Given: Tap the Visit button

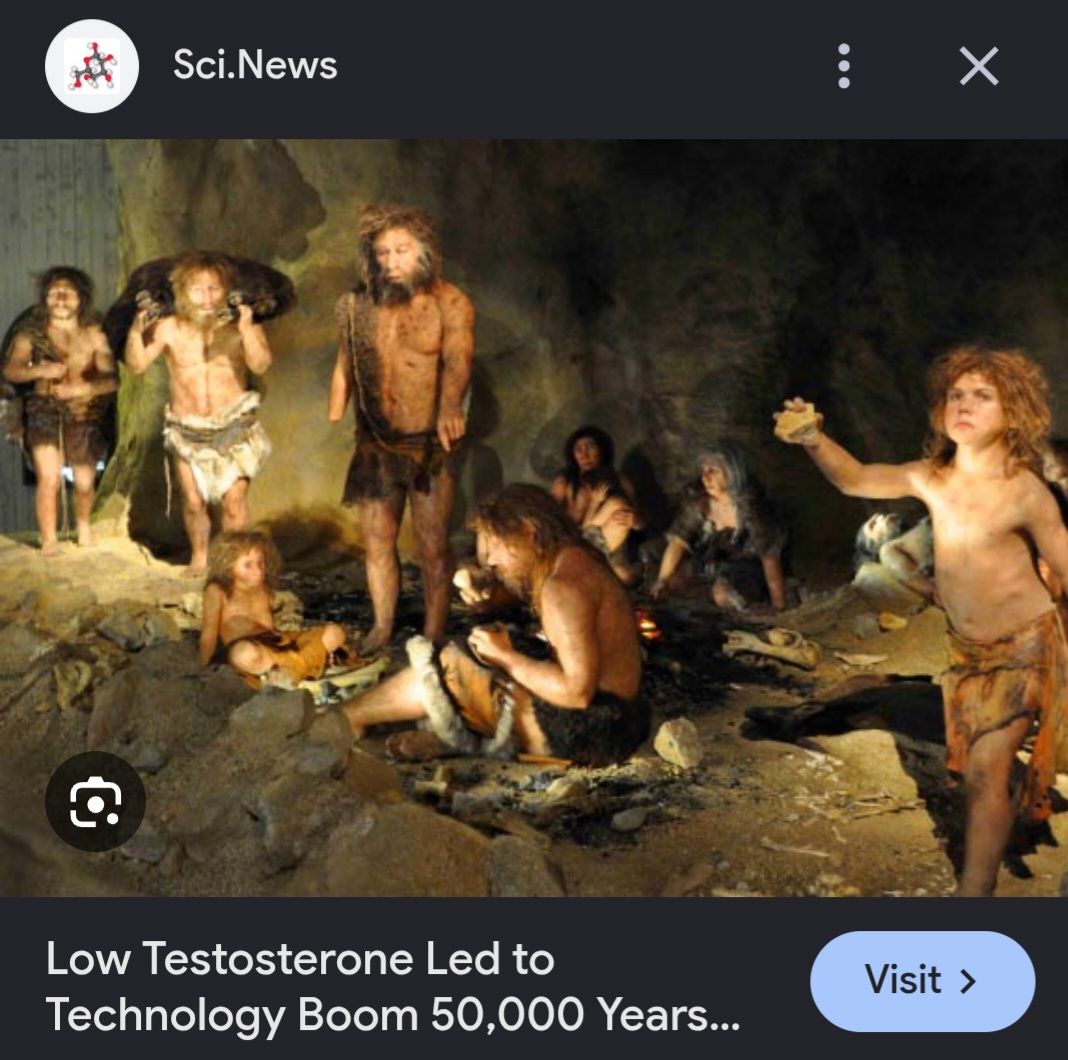Looking at the screenshot, I should tap(922, 980).
